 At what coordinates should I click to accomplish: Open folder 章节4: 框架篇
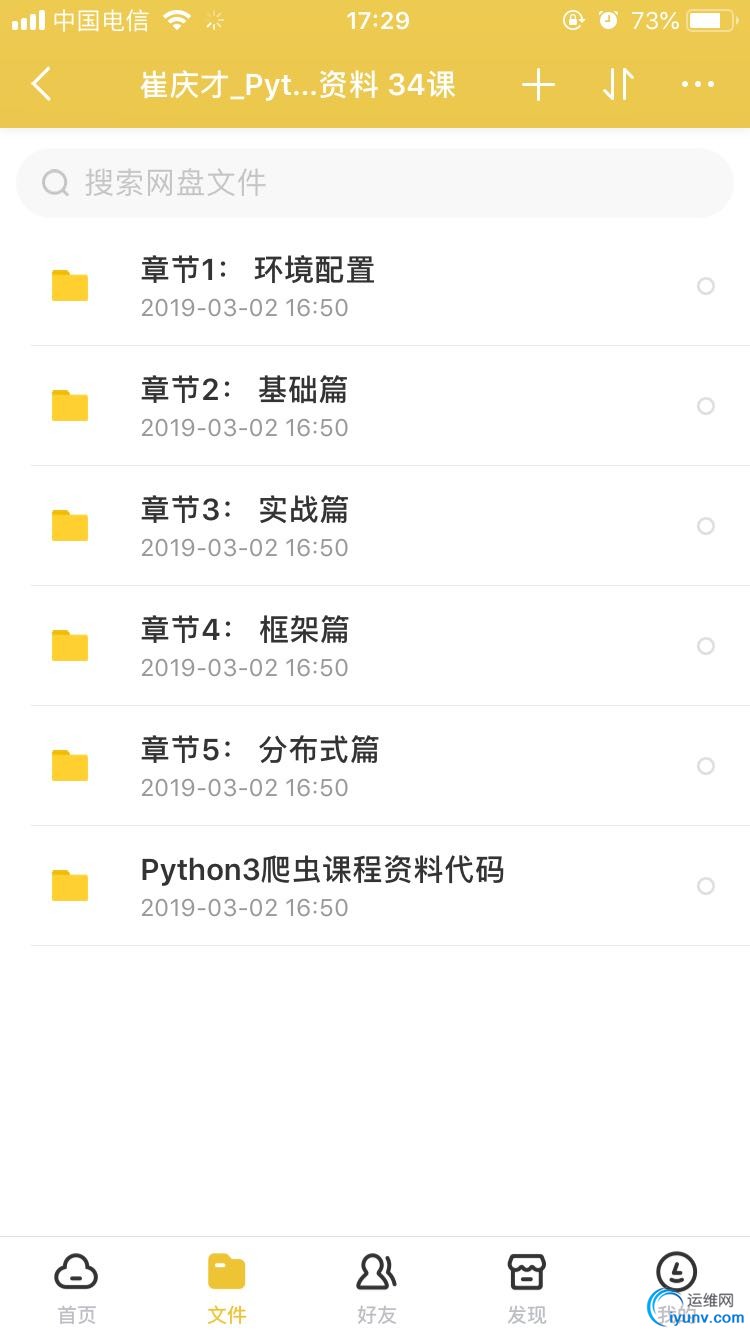tap(245, 646)
